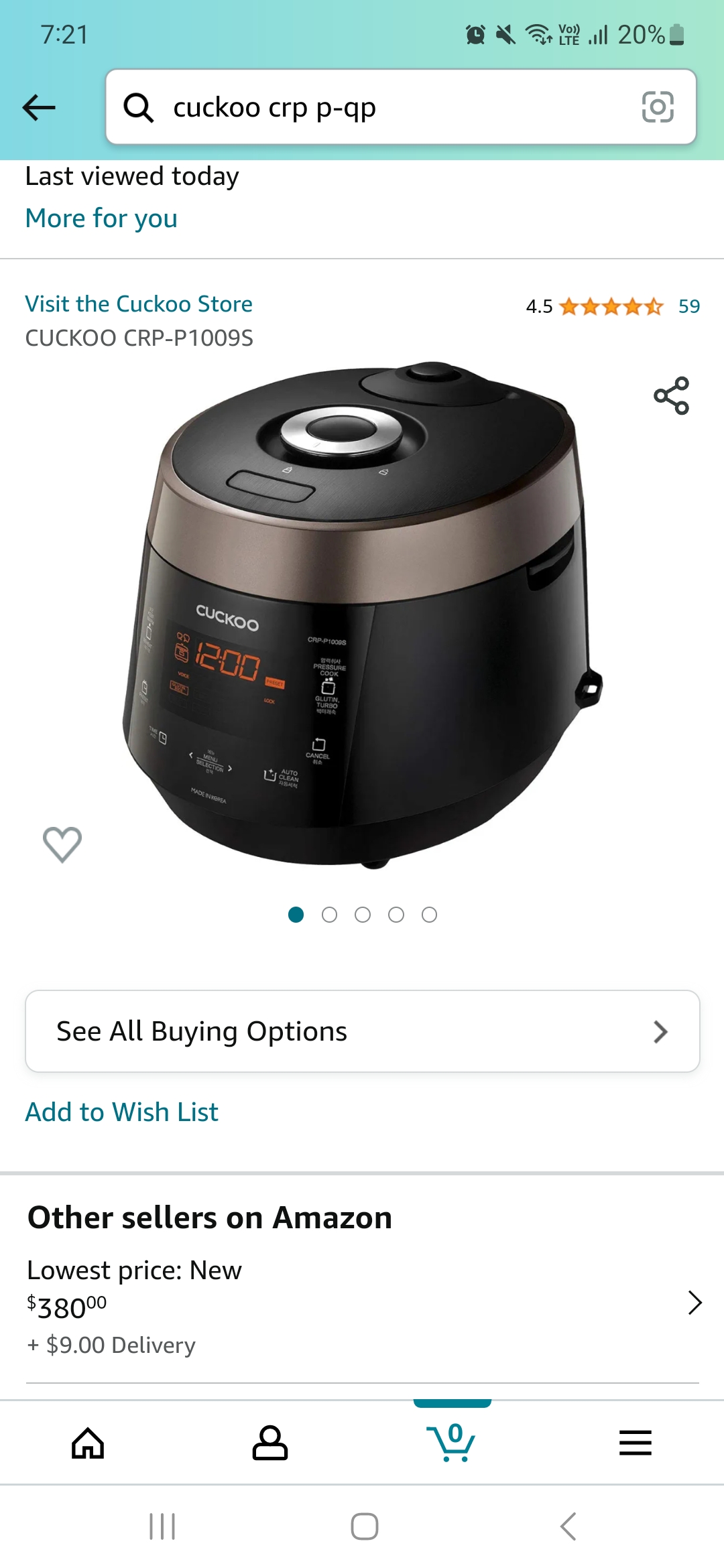724x1568 pixels.
Task: Open the rice cooker product image
Action: point(362,616)
